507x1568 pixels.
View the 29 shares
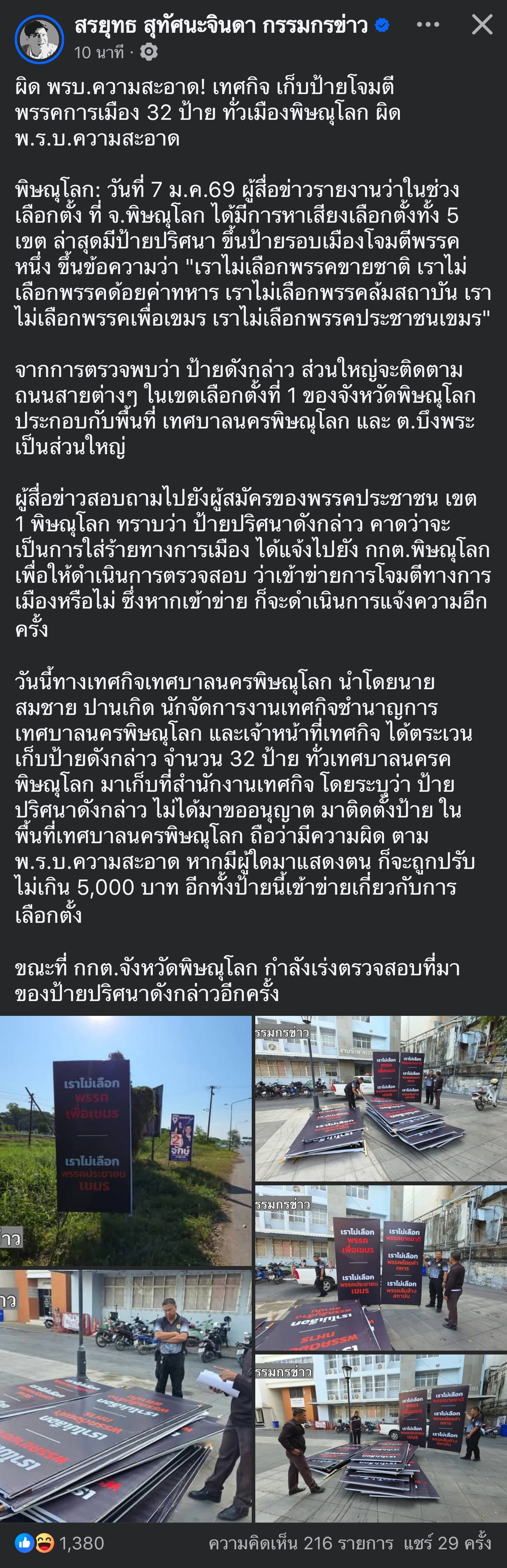447,1543
